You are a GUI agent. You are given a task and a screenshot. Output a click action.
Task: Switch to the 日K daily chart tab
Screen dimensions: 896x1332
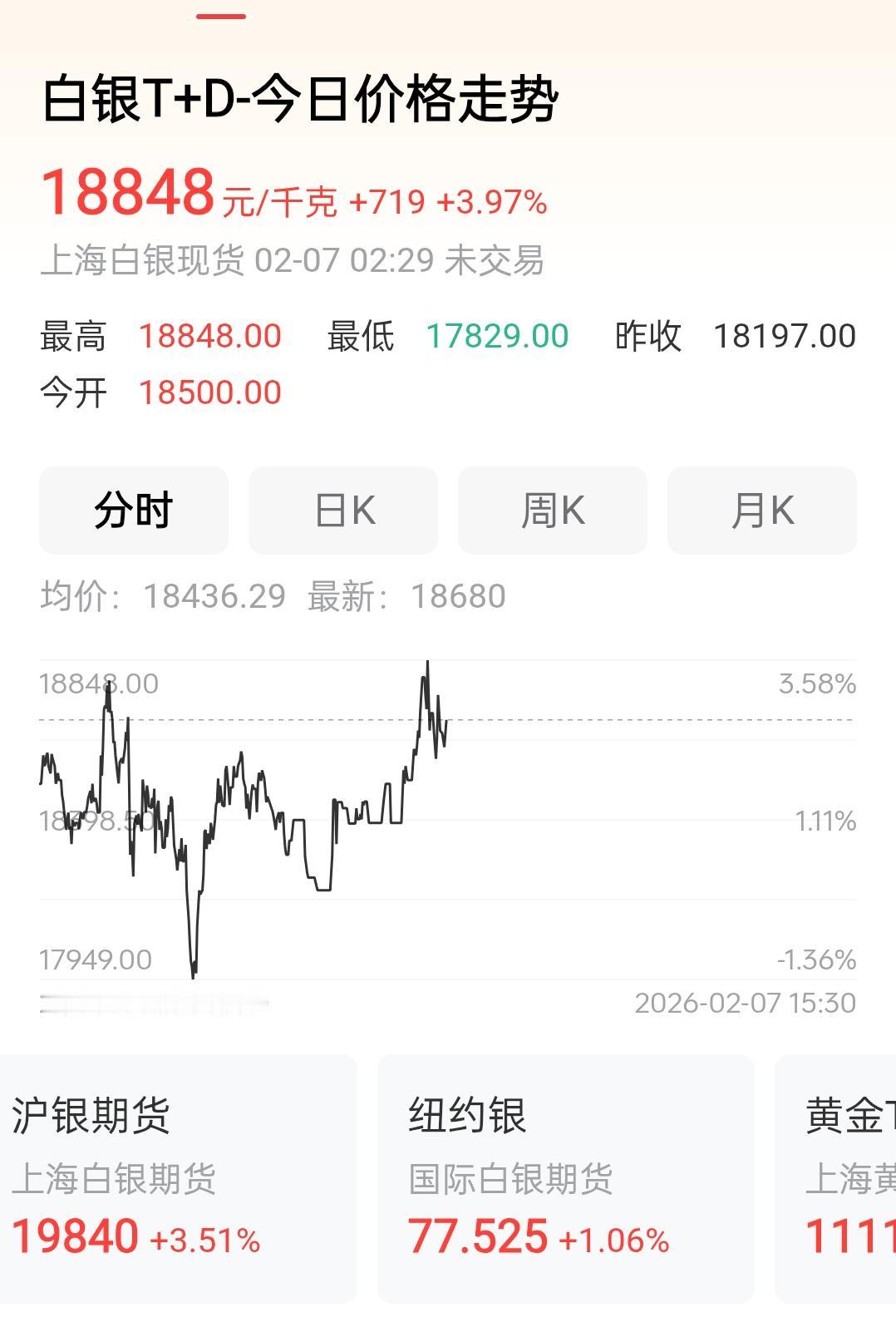pyautogui.click(x=342, y=511)
